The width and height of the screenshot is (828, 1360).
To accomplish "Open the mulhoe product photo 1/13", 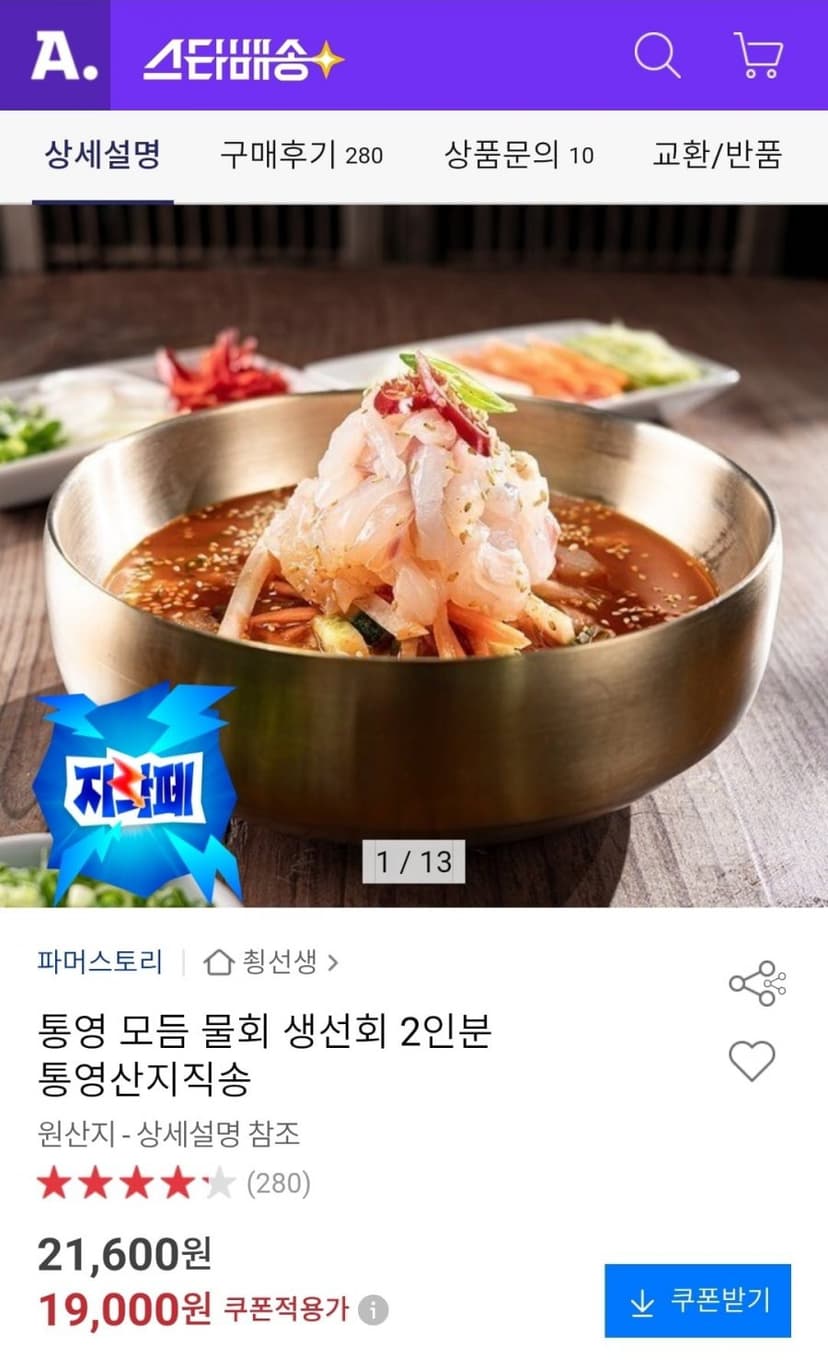I will pyautogui.click(x=414, y=556).
